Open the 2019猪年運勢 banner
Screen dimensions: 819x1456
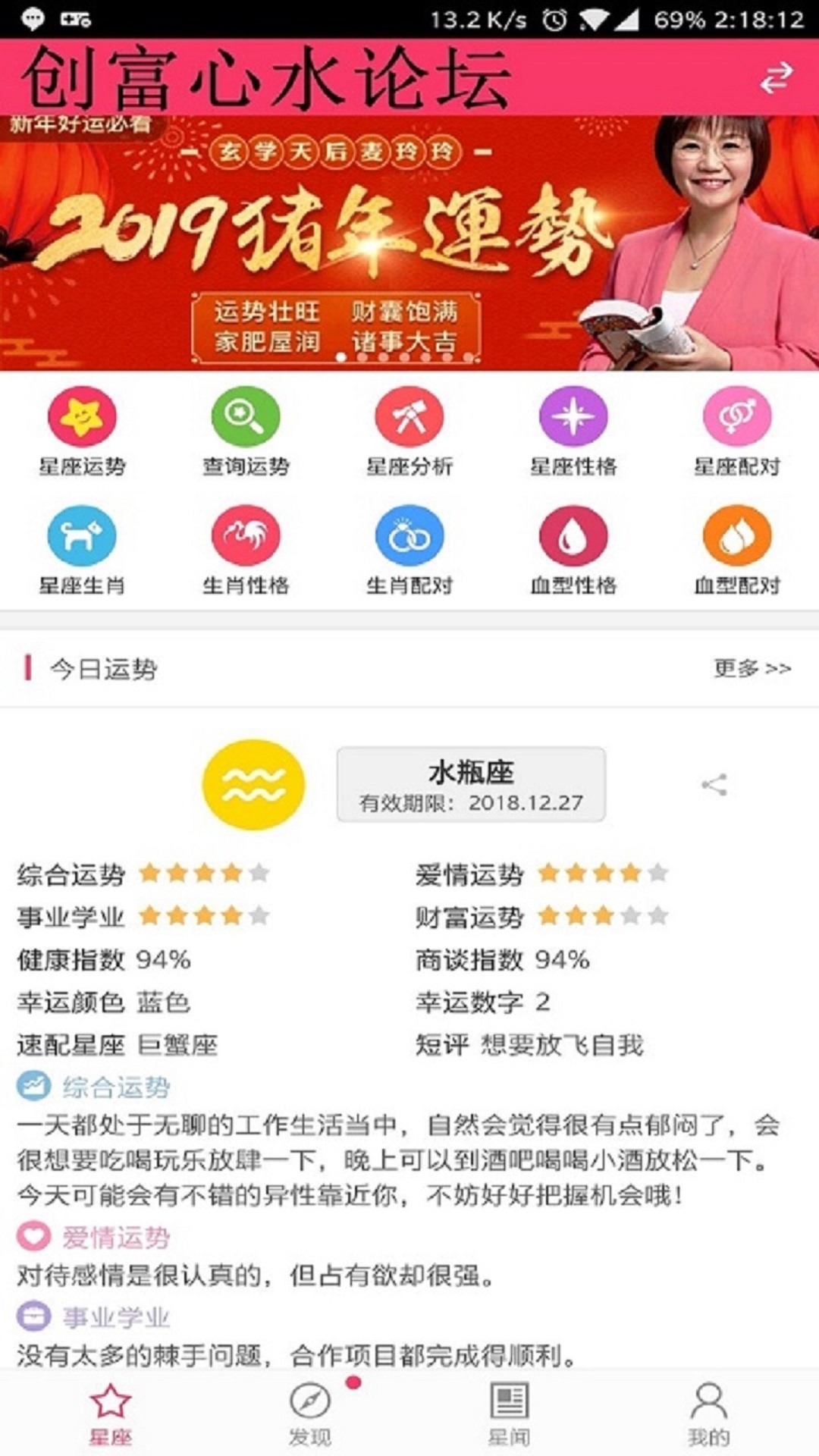(x=409, y=243)
